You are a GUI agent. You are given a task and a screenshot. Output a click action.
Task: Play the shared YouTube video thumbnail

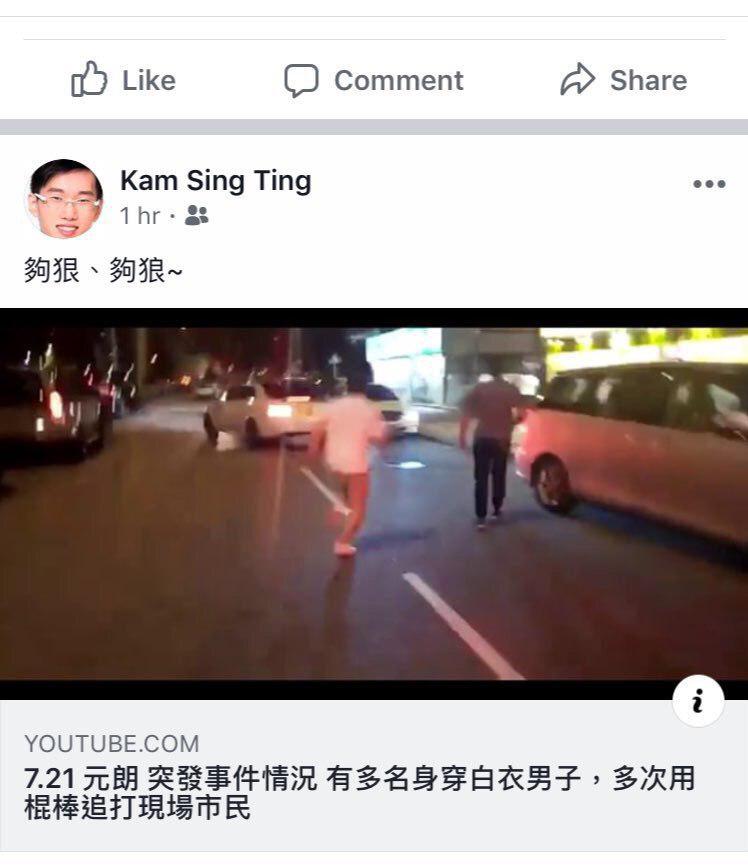click(x=374, y=504)
